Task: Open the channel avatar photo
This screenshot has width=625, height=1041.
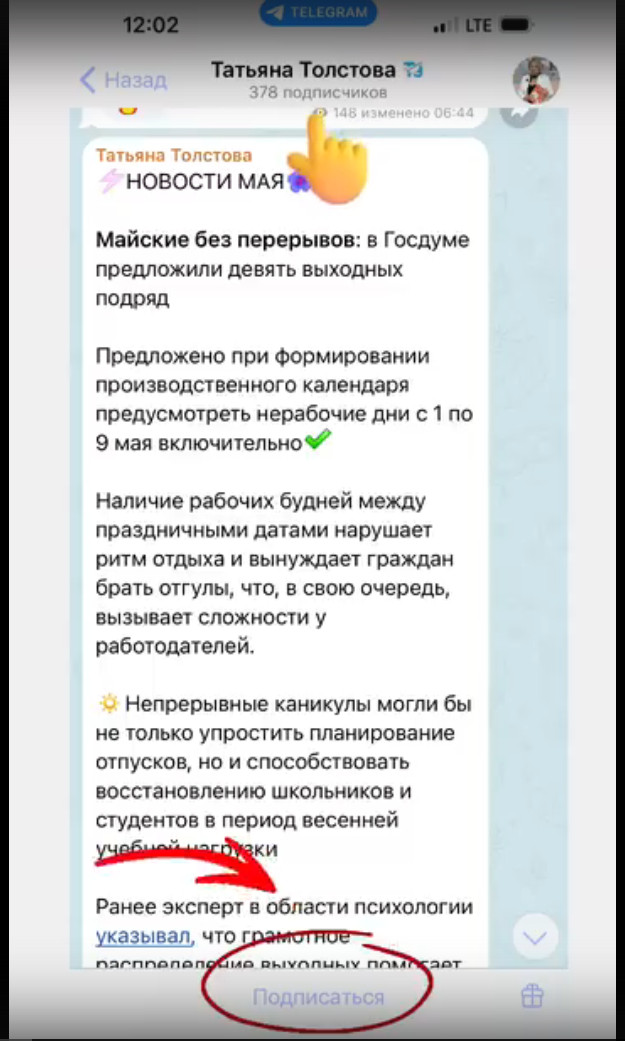Action: [x=536, y=80]
